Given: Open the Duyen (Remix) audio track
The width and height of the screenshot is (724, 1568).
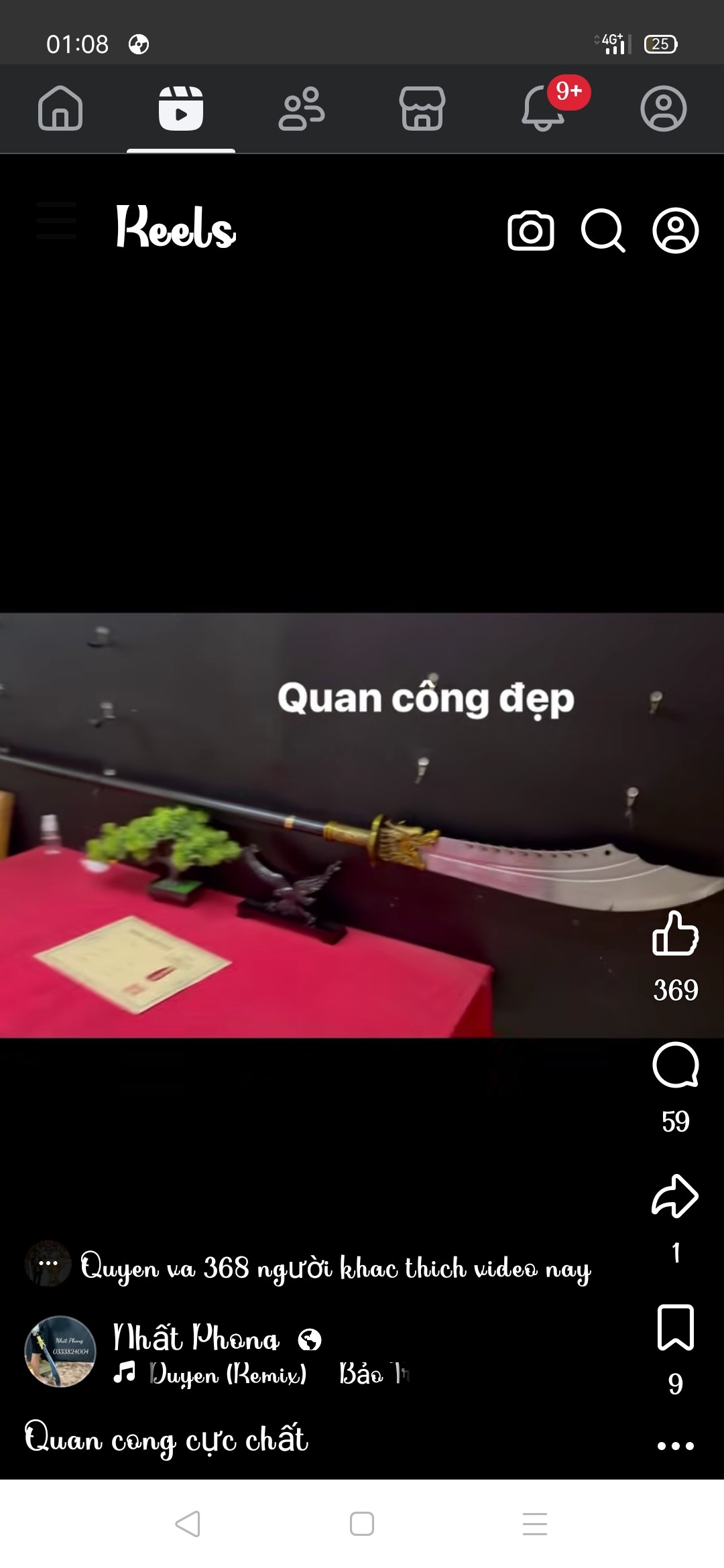Looking at the screenshot, I should click(228, 1374).
